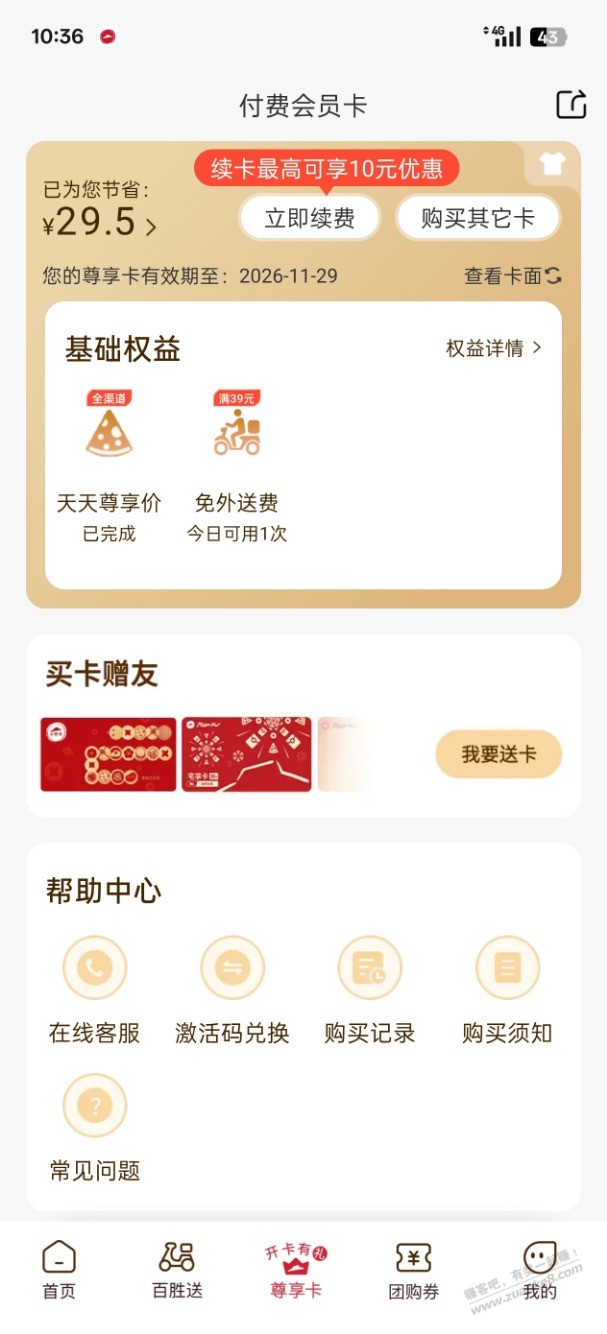Open the first red gift card design

pyautogui.click(x=108, y=754)
